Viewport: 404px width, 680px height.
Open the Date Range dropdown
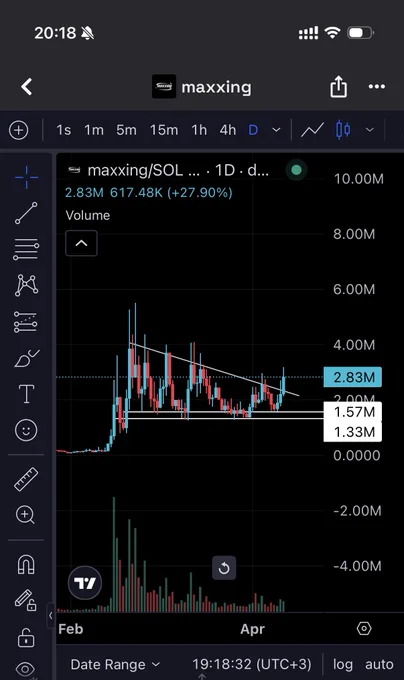(115, 664)
